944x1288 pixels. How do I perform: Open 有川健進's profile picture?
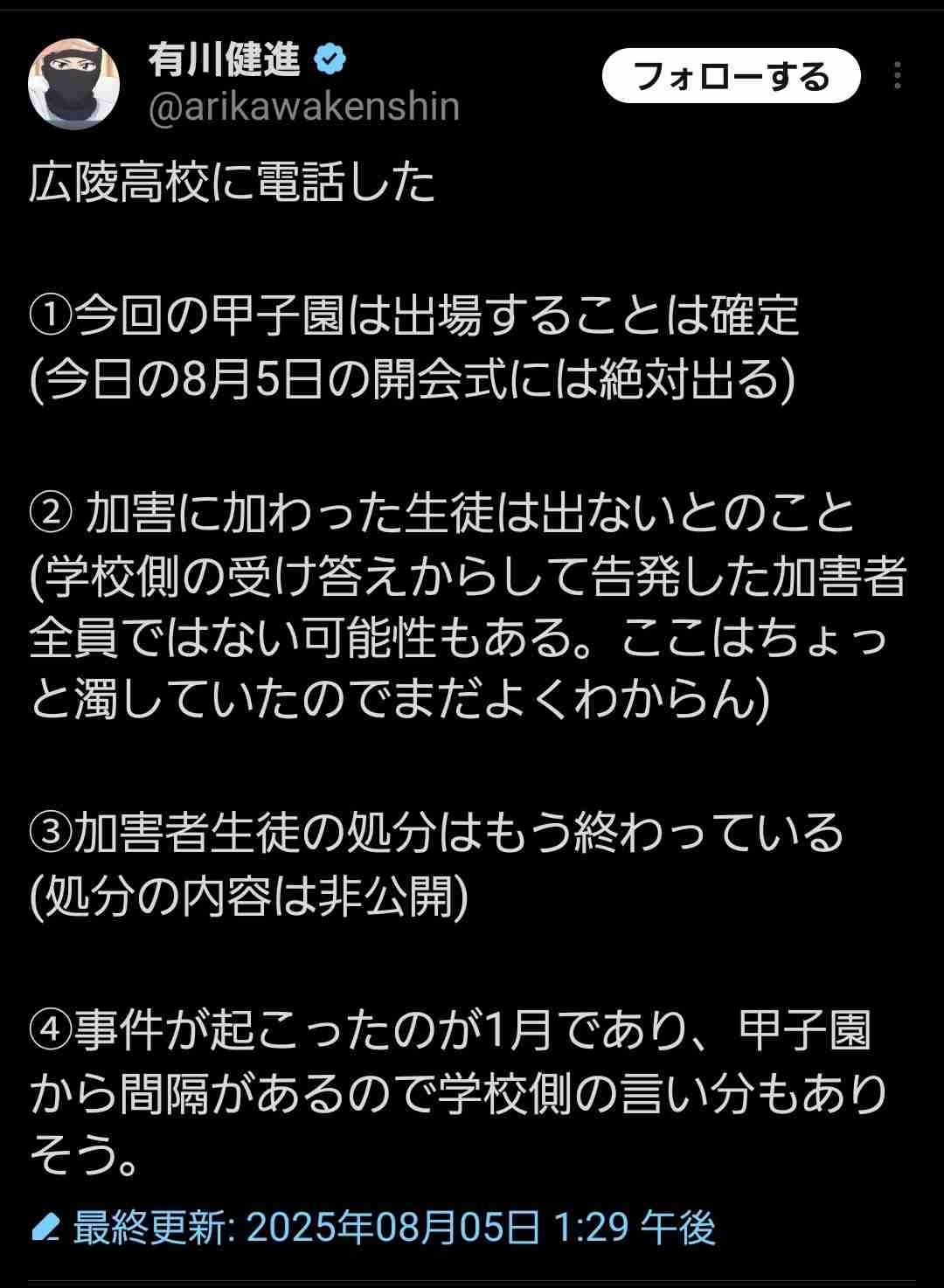pos(73,83)
